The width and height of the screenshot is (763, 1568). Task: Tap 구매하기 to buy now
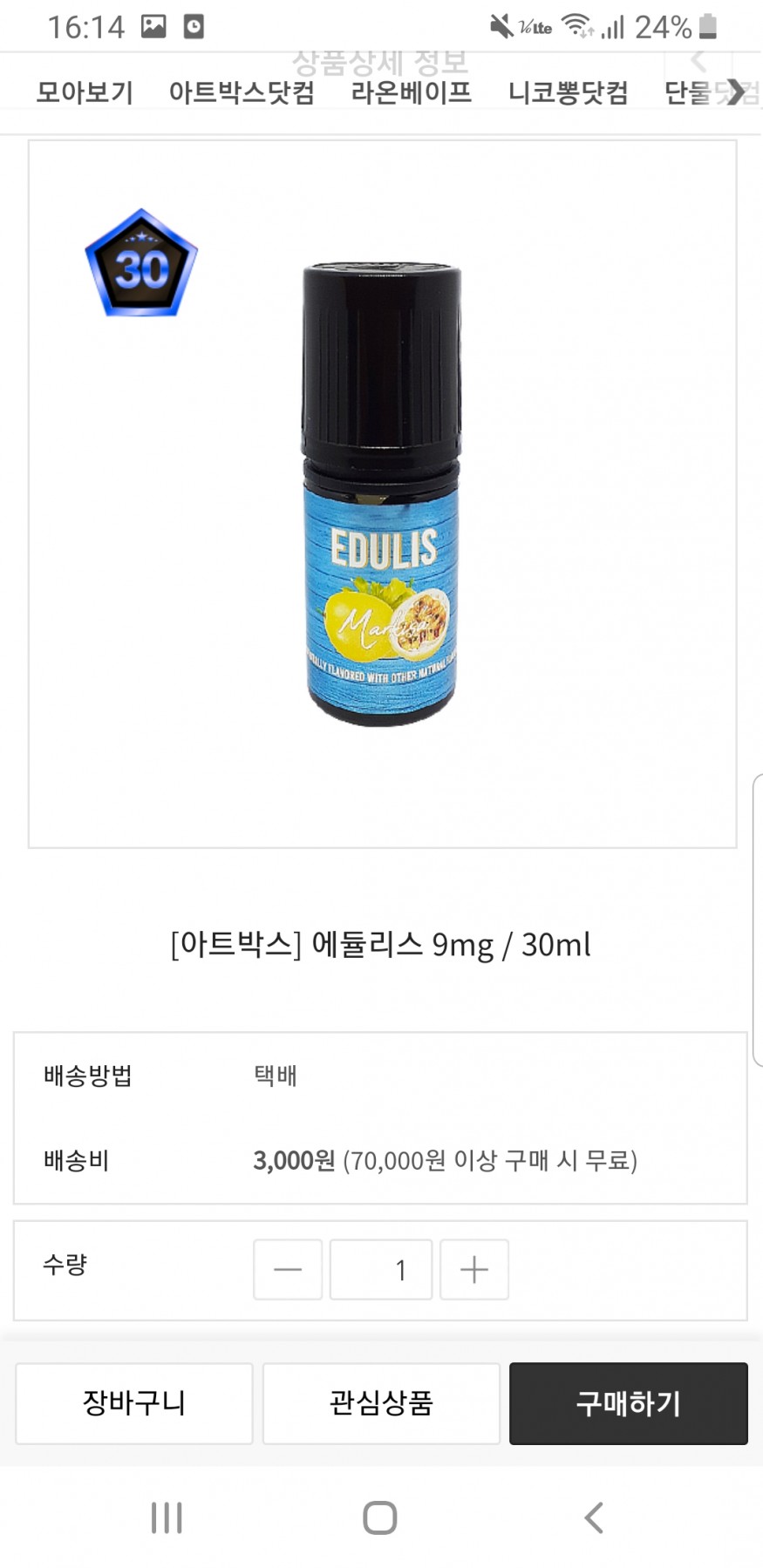point(628,1403)
